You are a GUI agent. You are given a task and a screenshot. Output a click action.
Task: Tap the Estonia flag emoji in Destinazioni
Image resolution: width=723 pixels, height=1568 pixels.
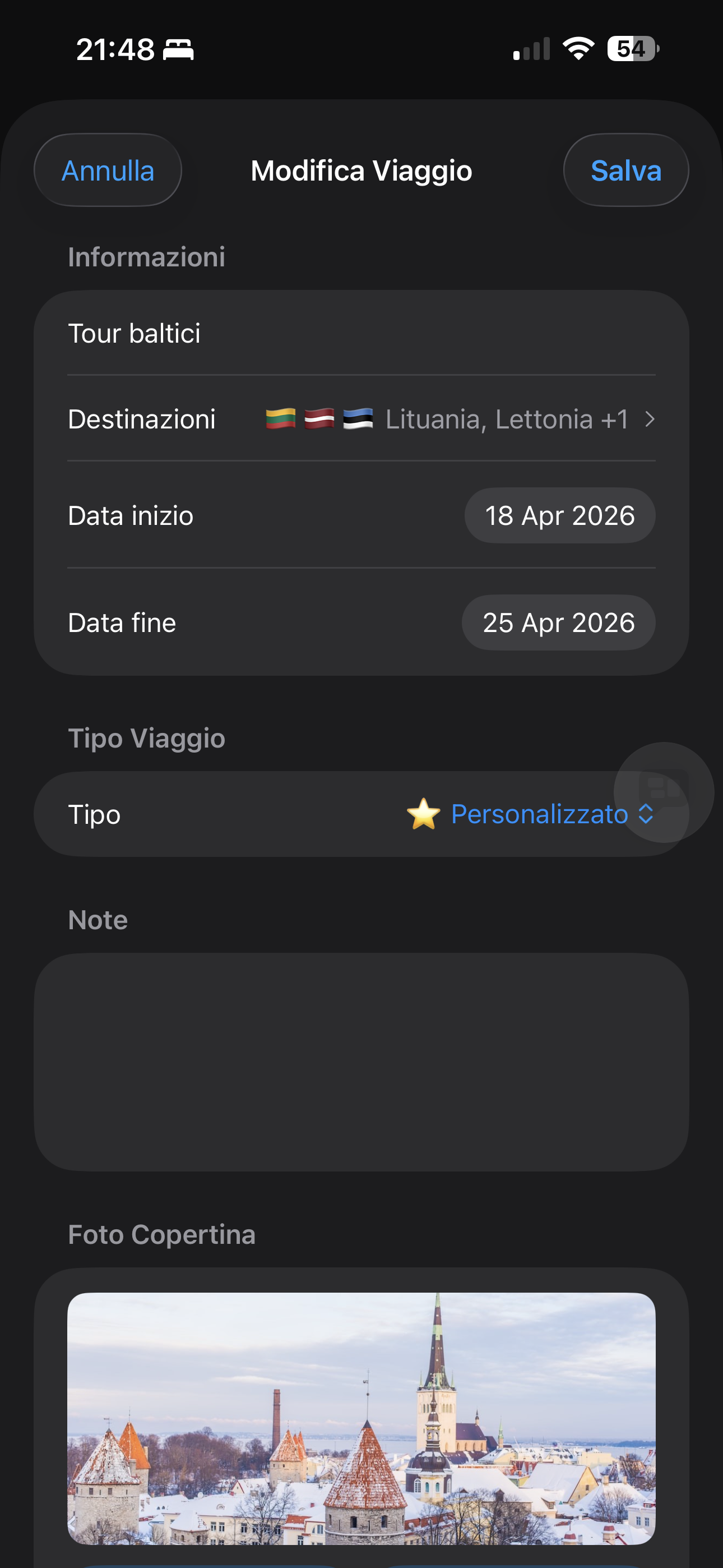[359, 419]
